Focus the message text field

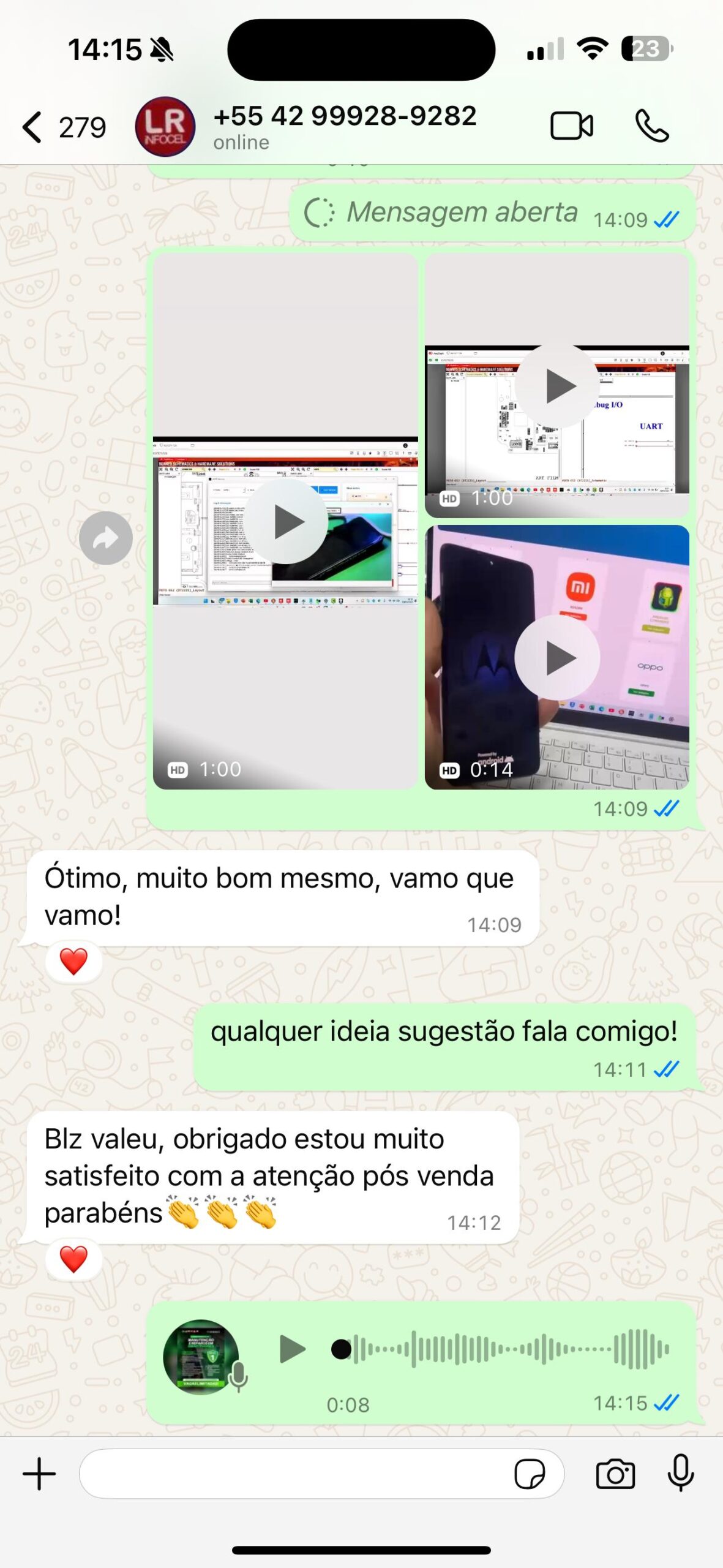(294, 1474)
